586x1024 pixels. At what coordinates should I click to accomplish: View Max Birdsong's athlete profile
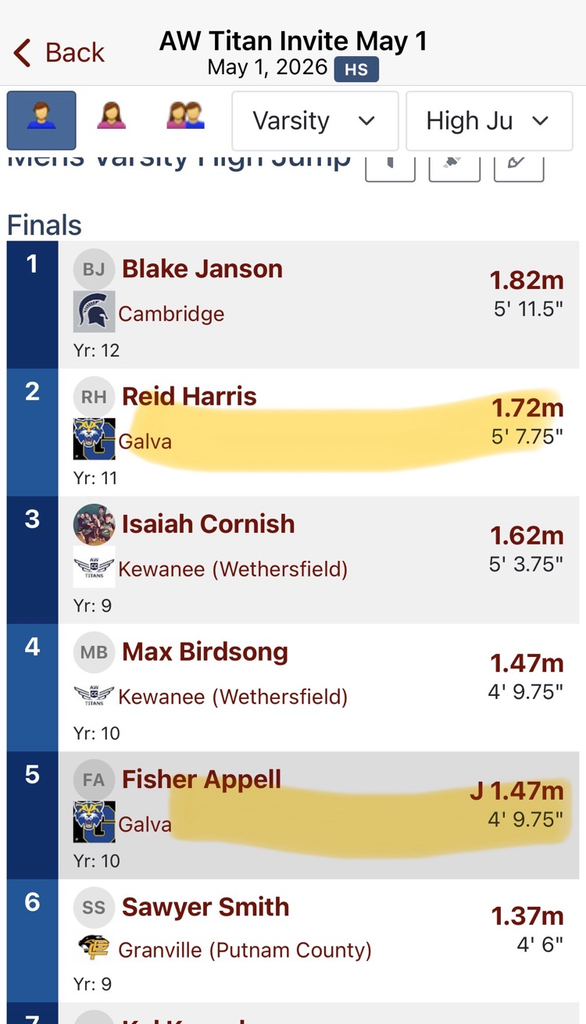(x=205, y=652)
